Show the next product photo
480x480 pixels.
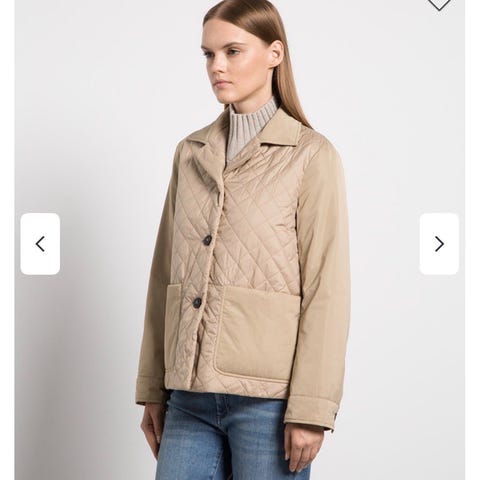[x=439, y=244]
